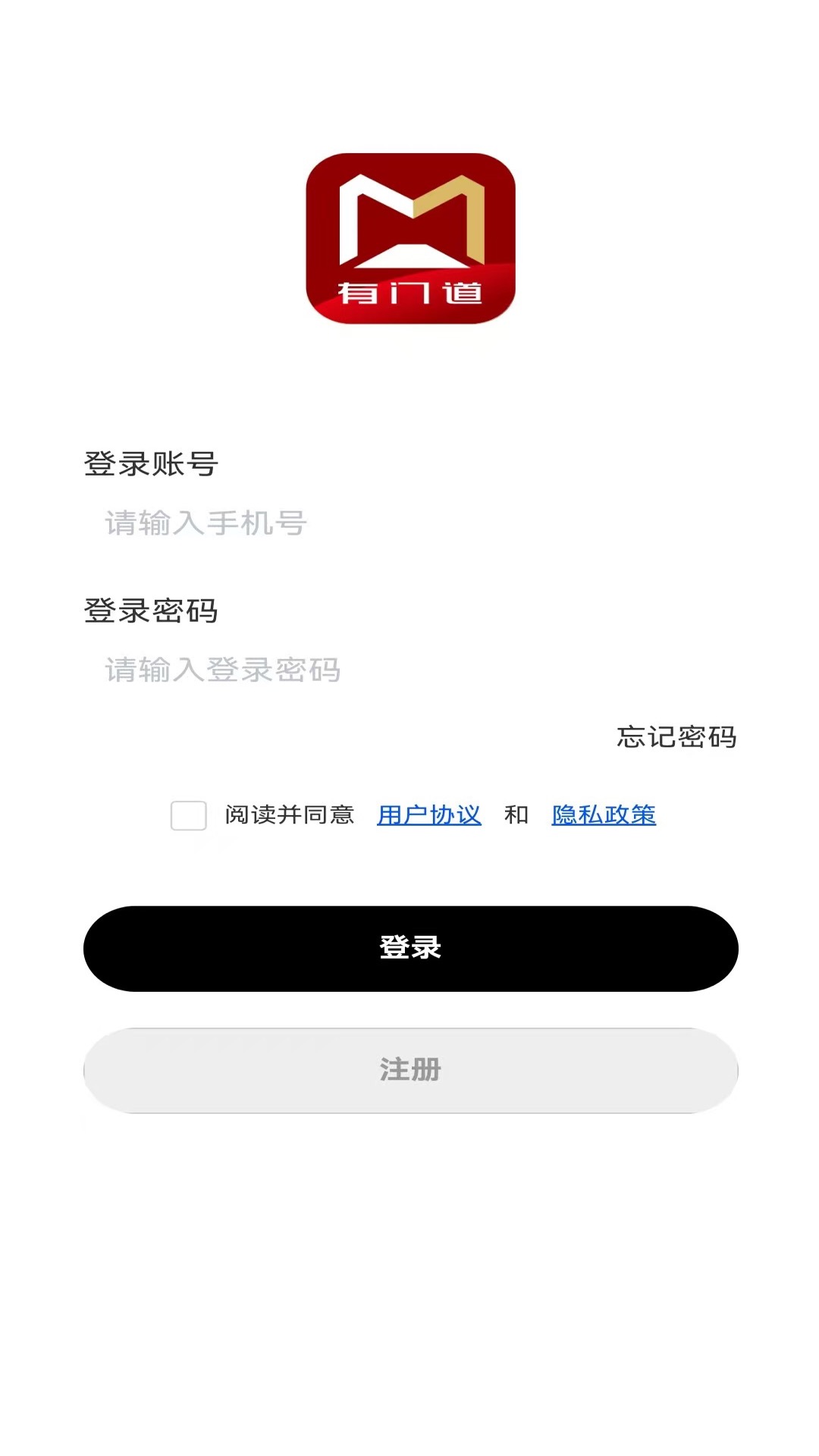
Task: Focus the login password input box
Action: click(x=303, y=670)
